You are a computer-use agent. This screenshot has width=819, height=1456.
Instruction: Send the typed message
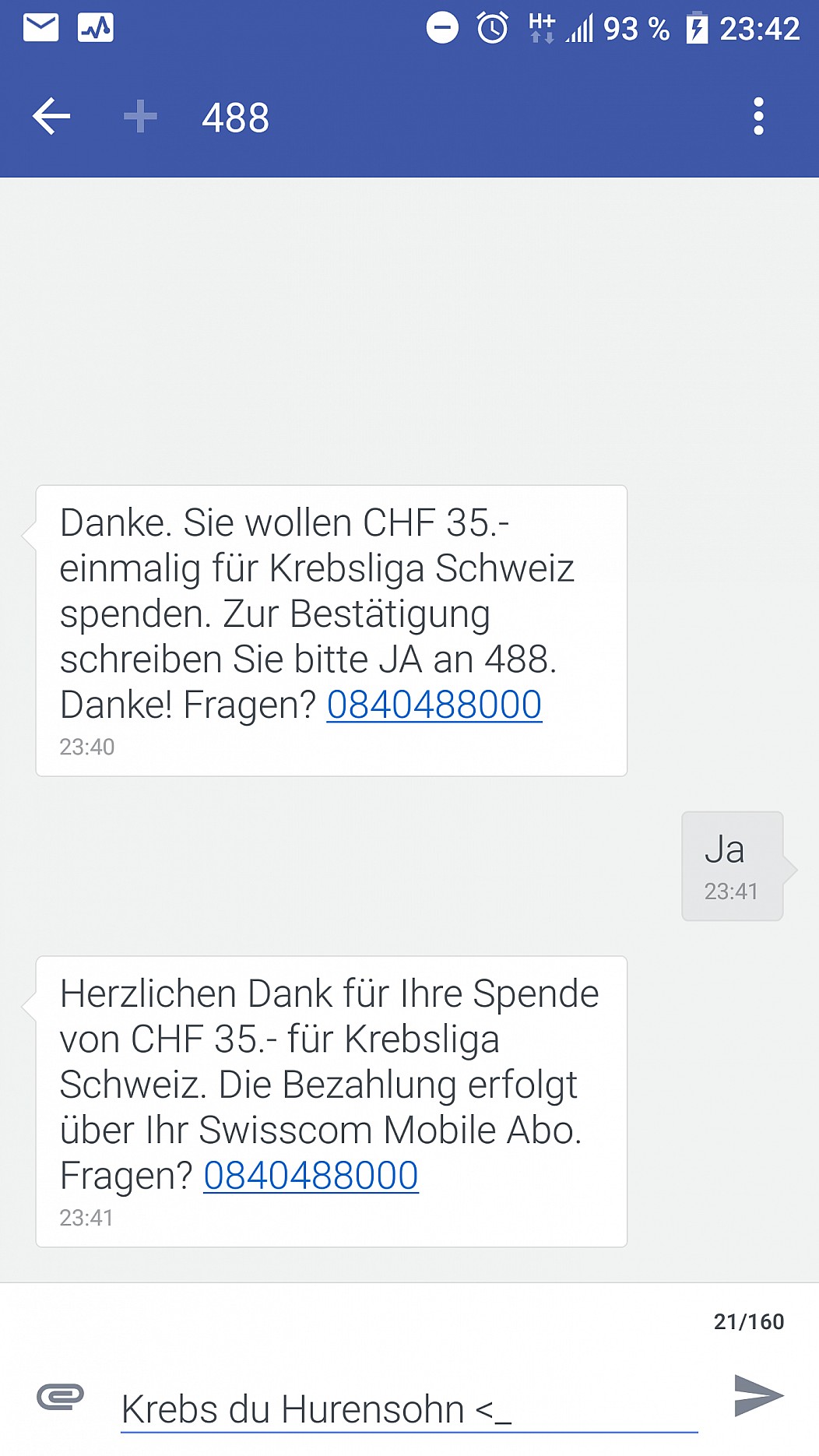coord(758,1395)
